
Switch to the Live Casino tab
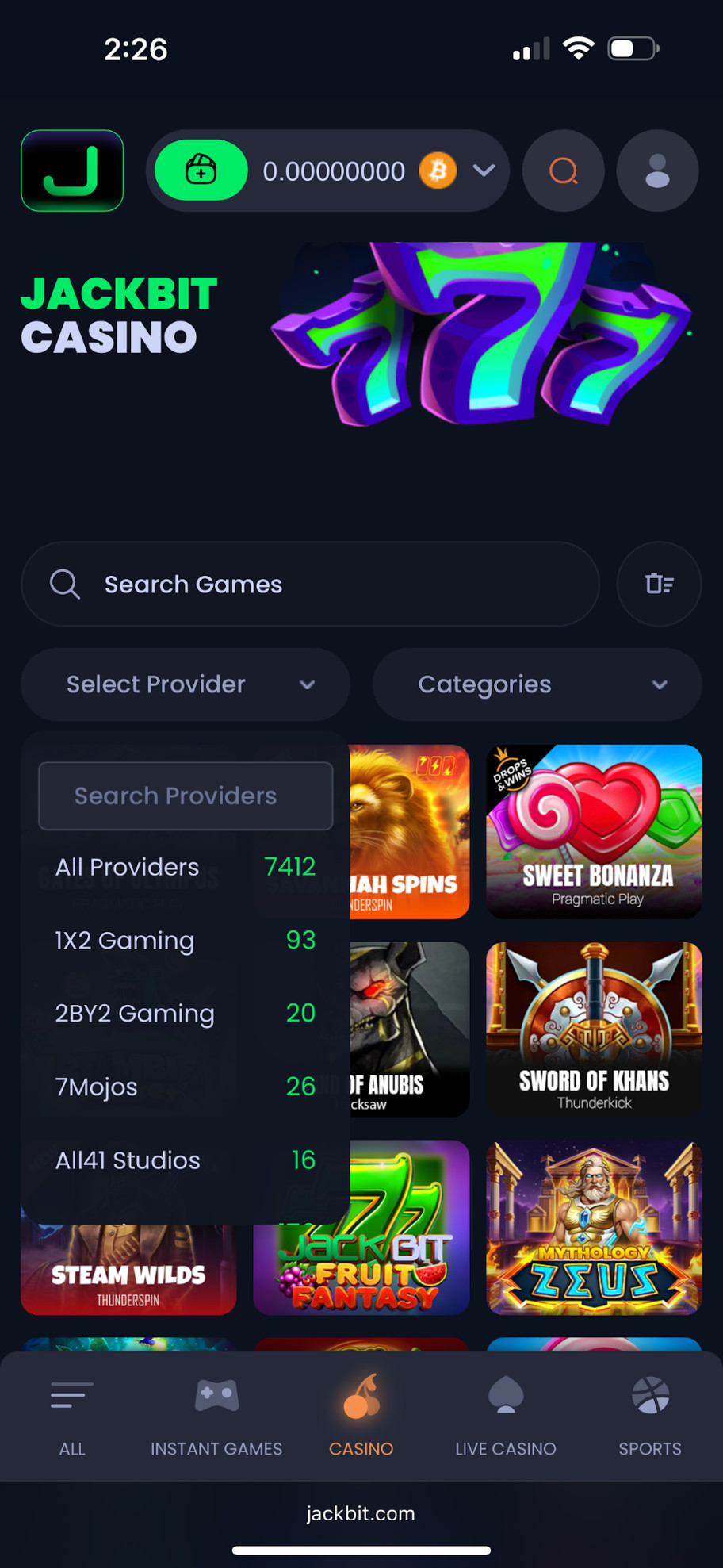505,1417
